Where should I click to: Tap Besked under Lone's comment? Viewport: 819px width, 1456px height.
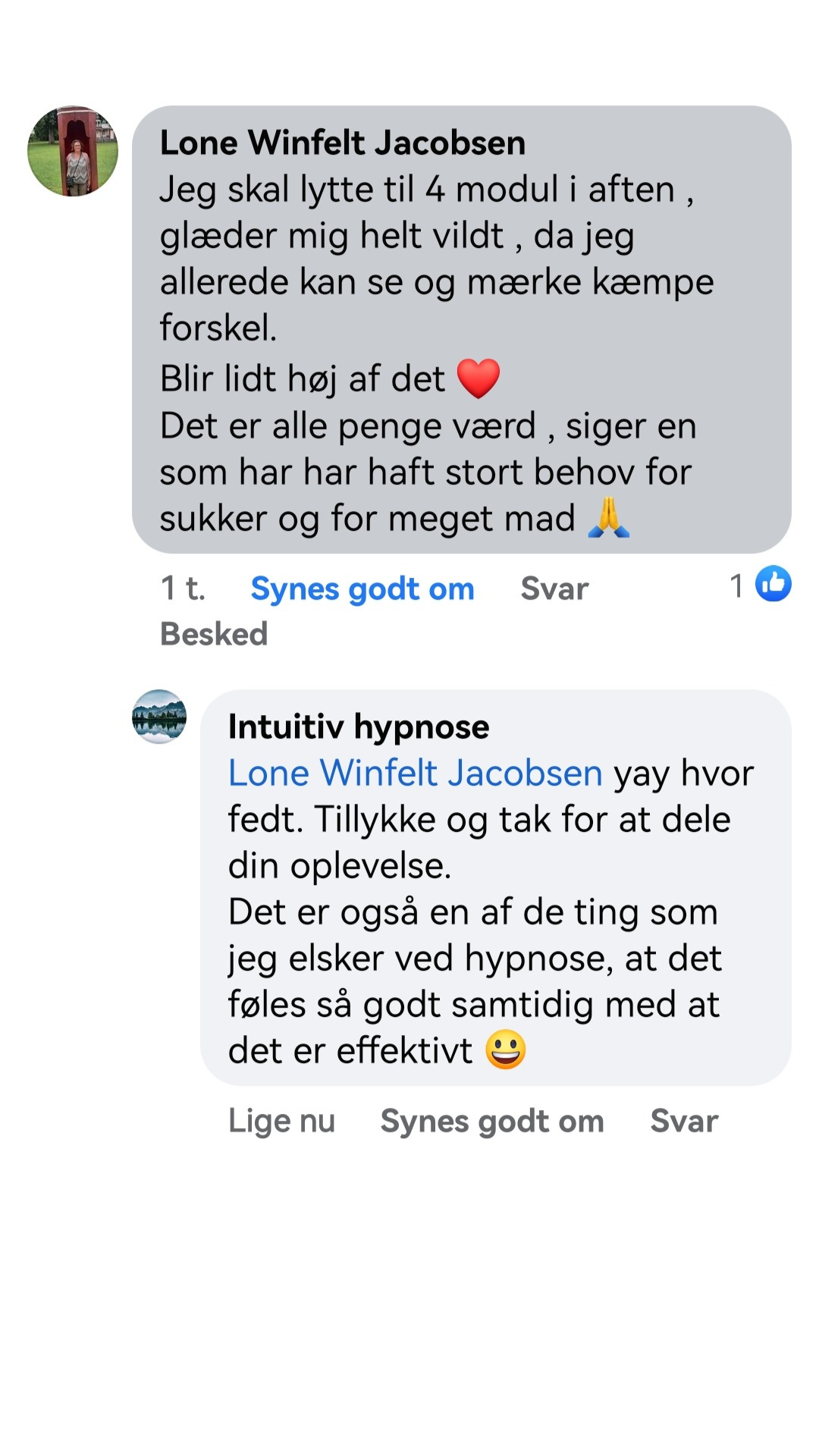[214, 634]
